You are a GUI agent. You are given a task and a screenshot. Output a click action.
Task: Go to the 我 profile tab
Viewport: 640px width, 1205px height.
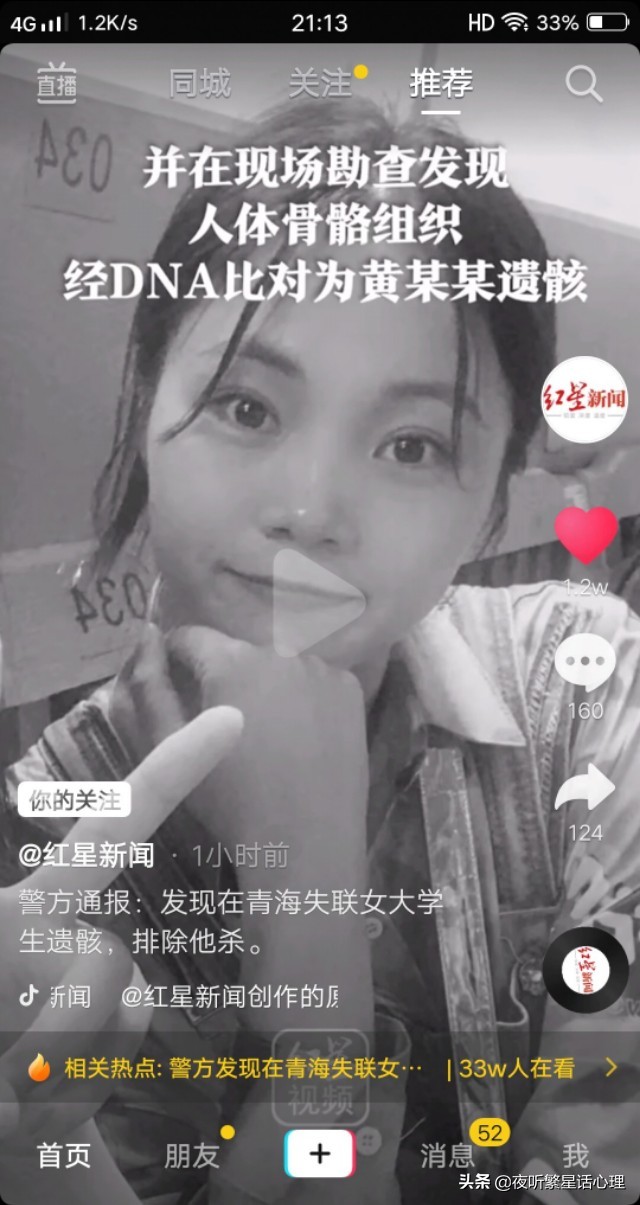[x=575, y=1156]
